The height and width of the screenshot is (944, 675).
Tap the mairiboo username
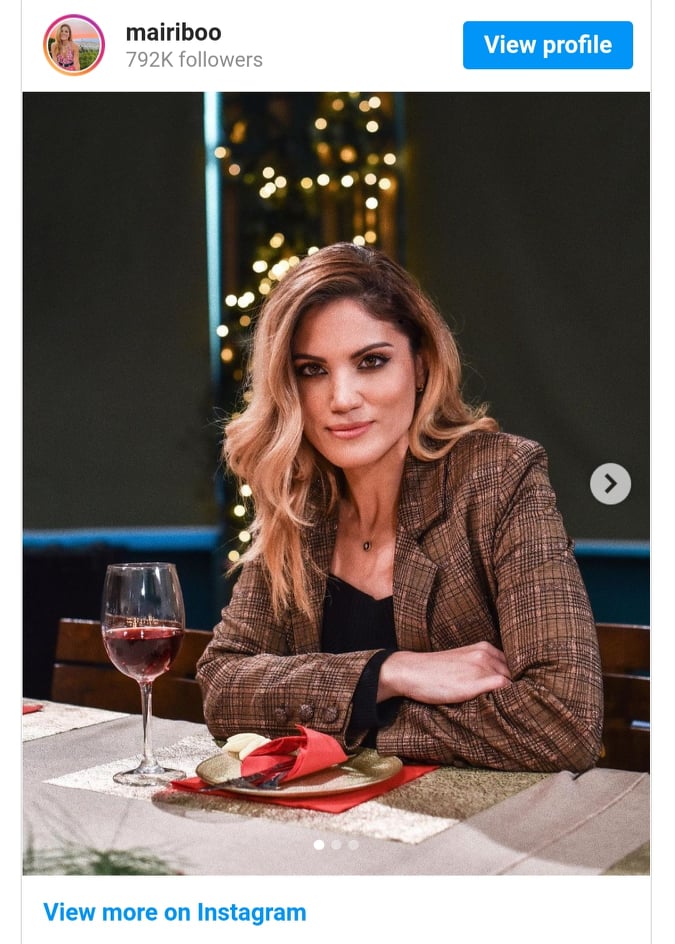tap(173, 33)
